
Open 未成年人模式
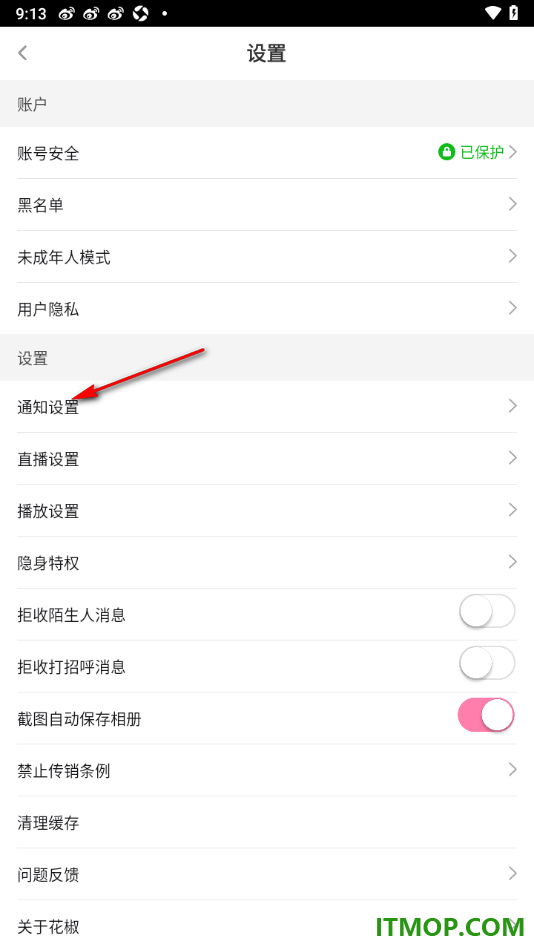[x=267, y=257]
